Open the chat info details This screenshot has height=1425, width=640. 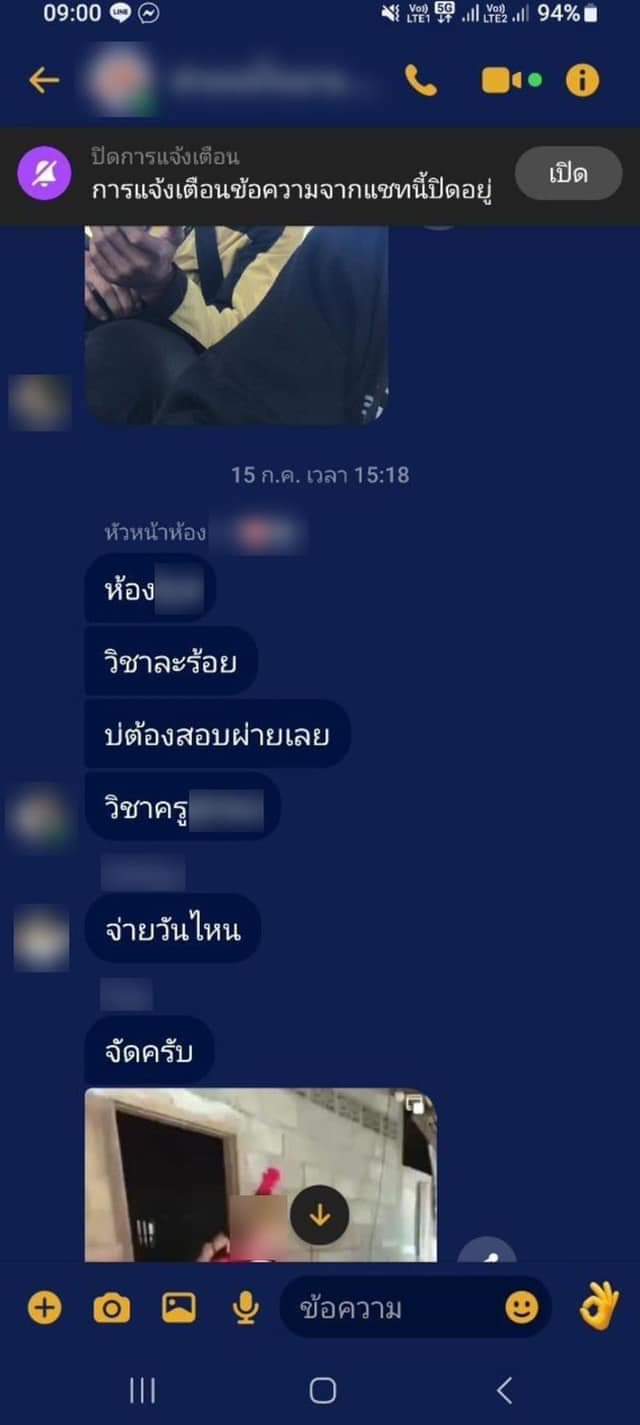click(583, 80)
